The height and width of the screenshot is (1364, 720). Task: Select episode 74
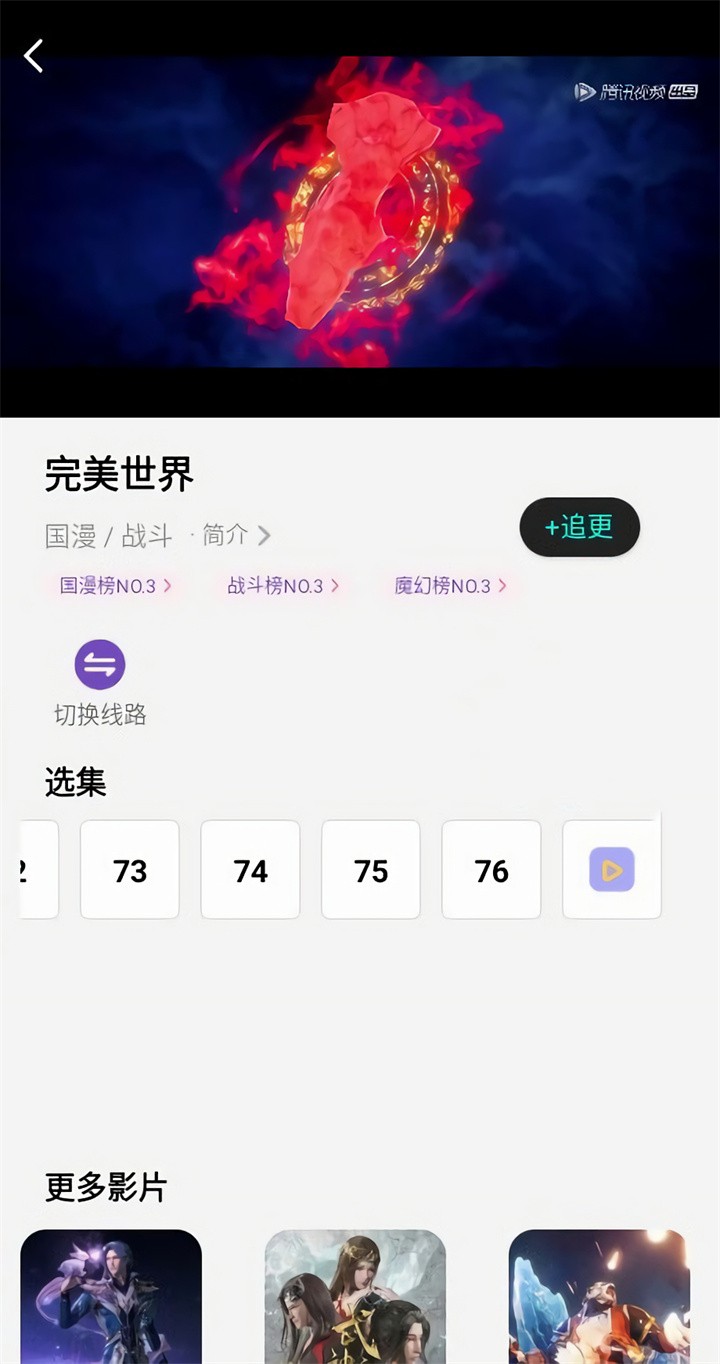(249, 869)
